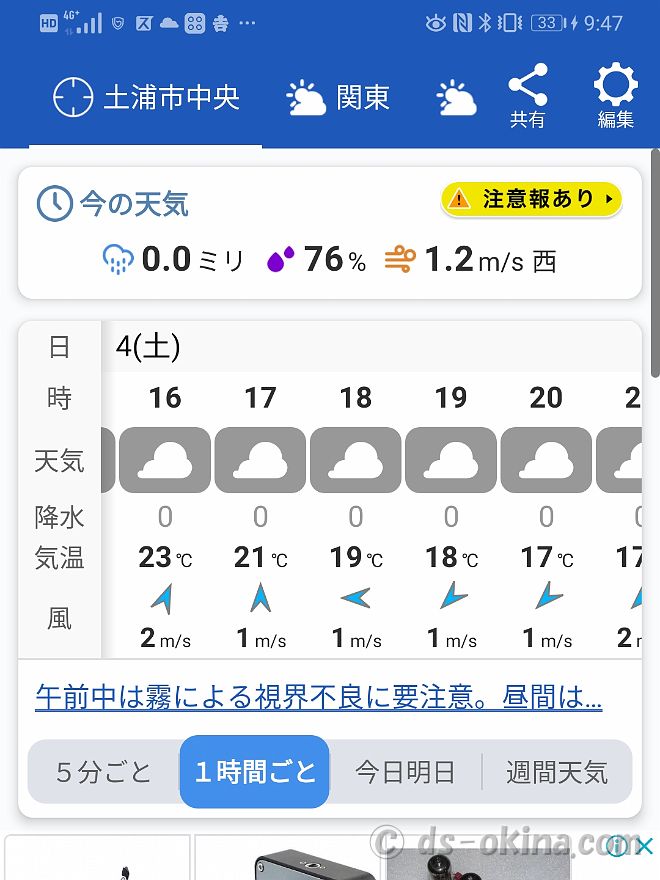This screenshot has width=660, height=880.
Task: Open the 注意報あり warning badge
Action: point(531,199)
